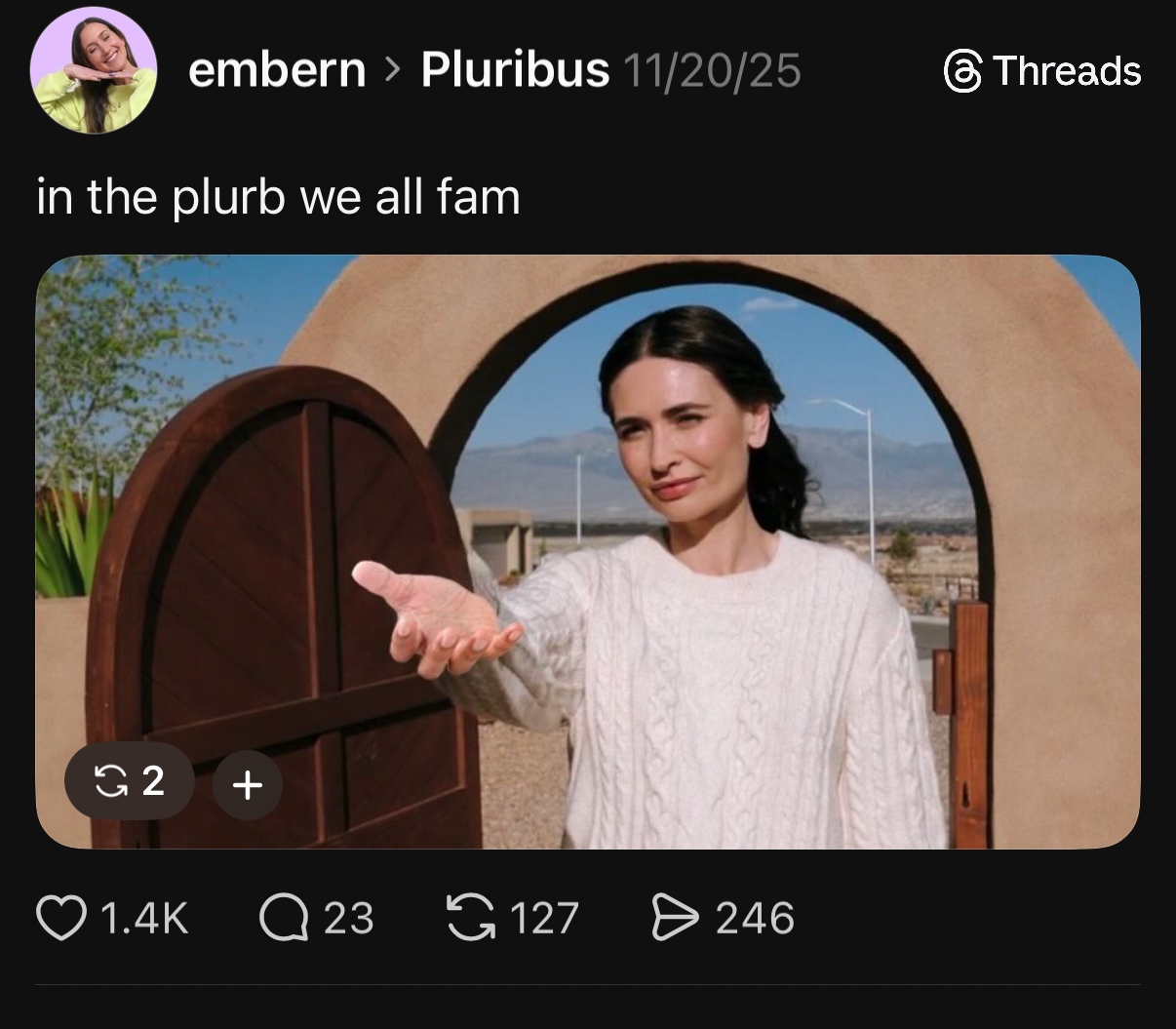The height and width of the screenshot is (1029, 1176).
Task: Repost the 'in the plurb' post
Action: (x=470, y=919)
